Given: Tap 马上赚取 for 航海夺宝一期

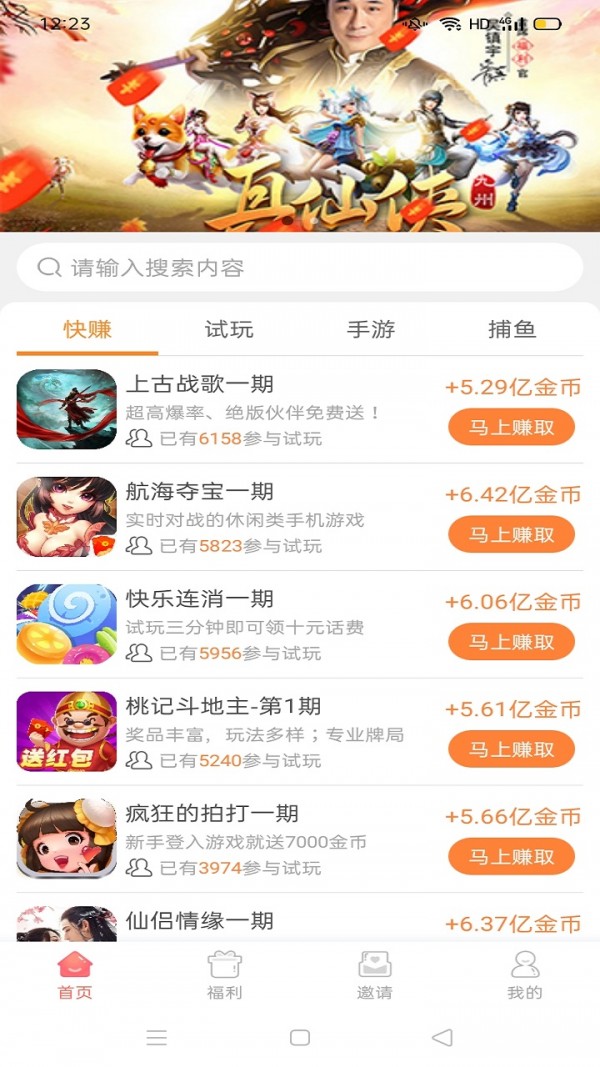Looking at the screenshot, I should [511, 535].
